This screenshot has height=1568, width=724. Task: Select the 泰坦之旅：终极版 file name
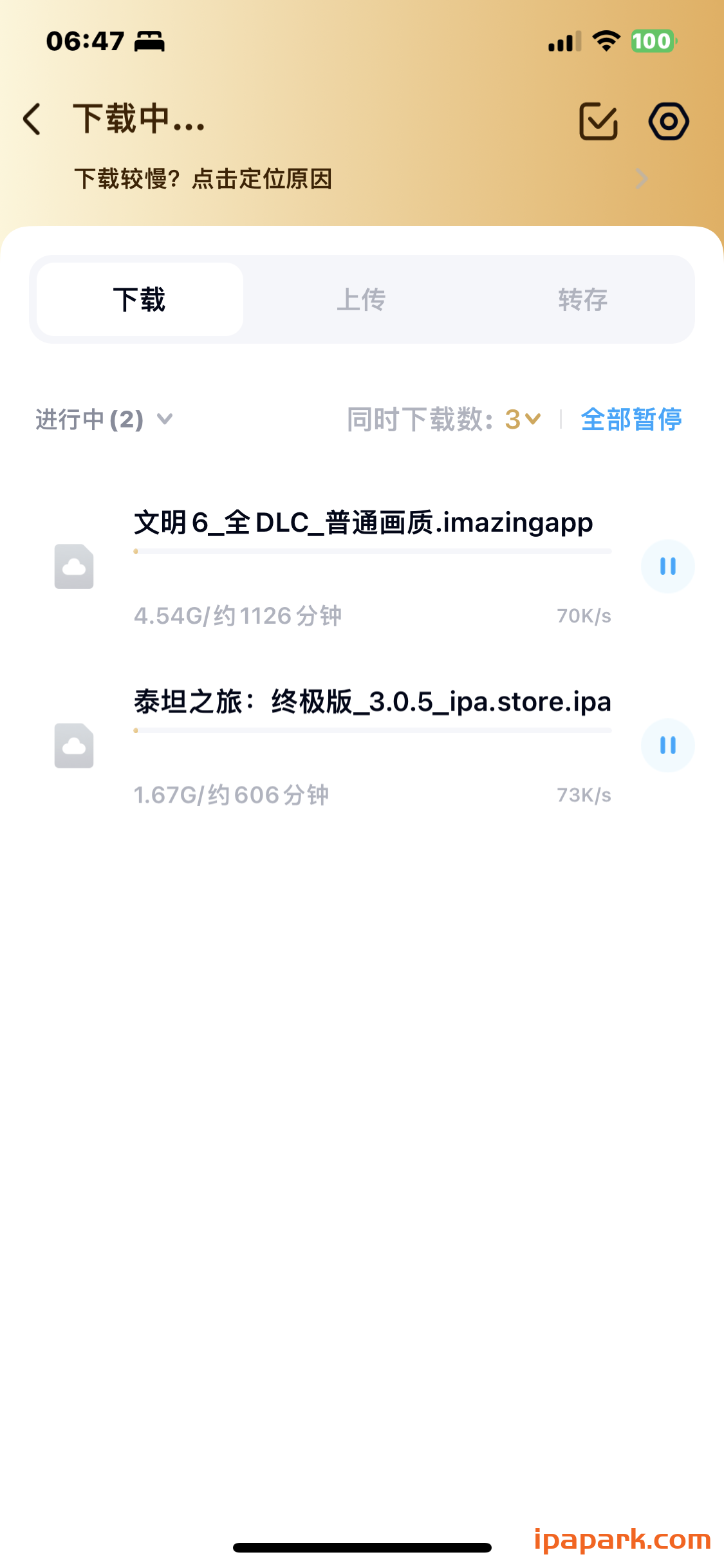372,702
